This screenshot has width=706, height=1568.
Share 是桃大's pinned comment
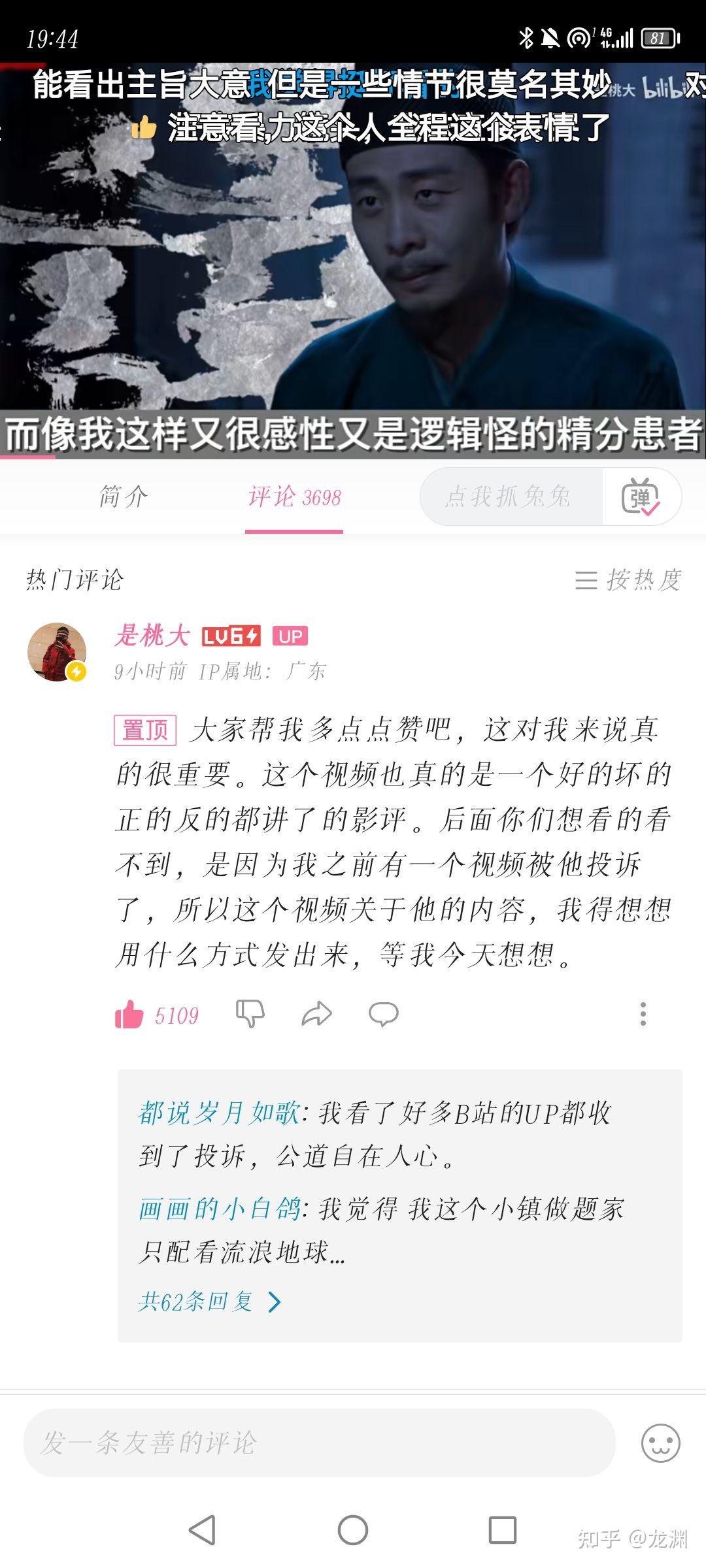317,1014
